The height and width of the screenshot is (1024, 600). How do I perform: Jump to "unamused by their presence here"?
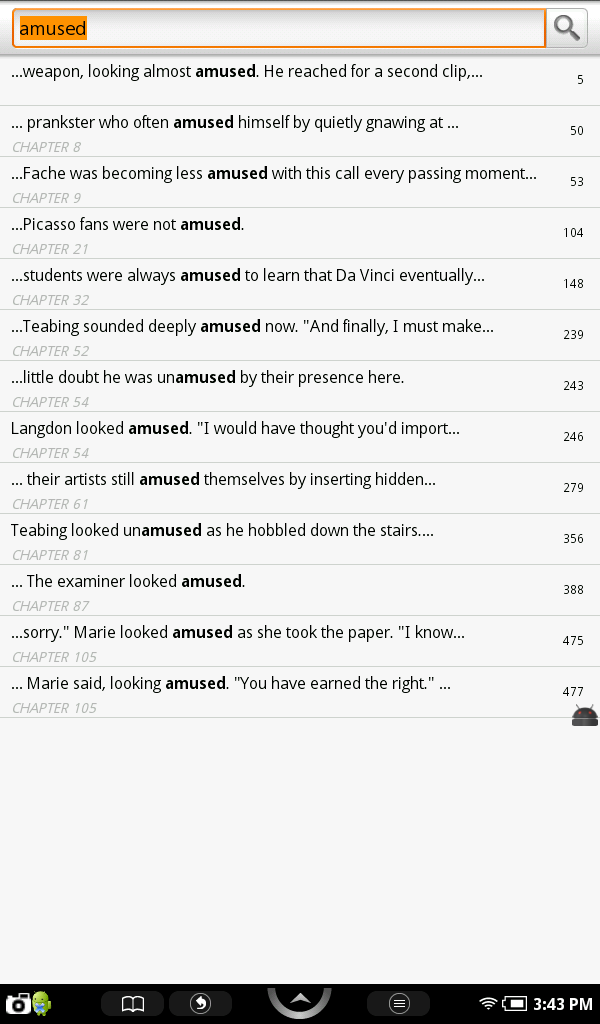(x=290, y=387)
